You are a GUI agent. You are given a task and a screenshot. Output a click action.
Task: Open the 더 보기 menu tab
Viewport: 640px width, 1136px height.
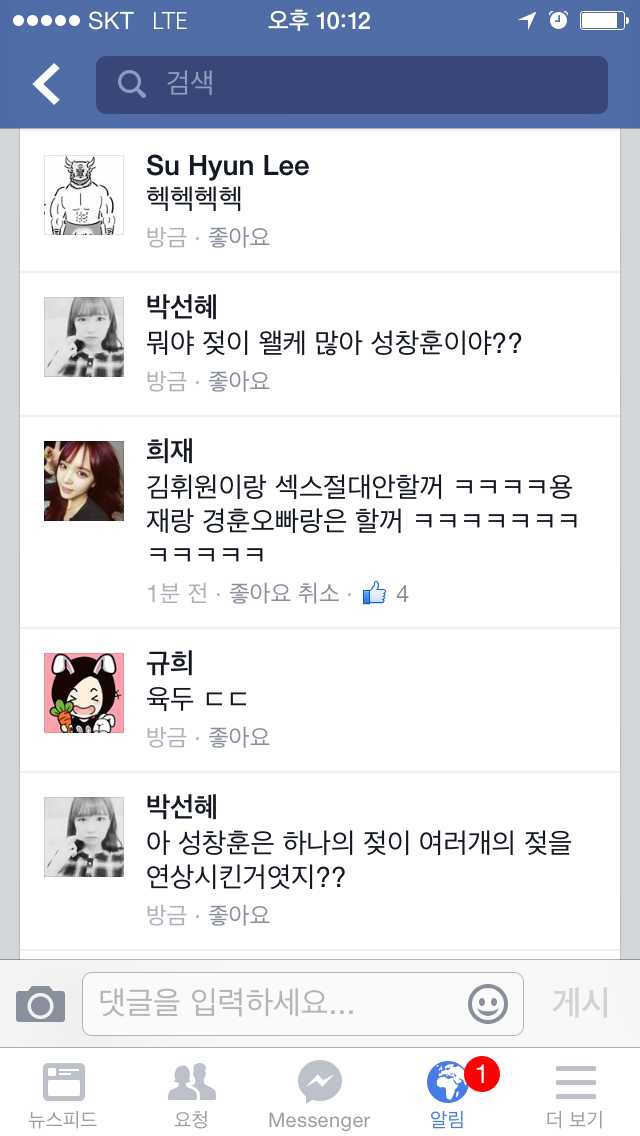(575, 1095)
